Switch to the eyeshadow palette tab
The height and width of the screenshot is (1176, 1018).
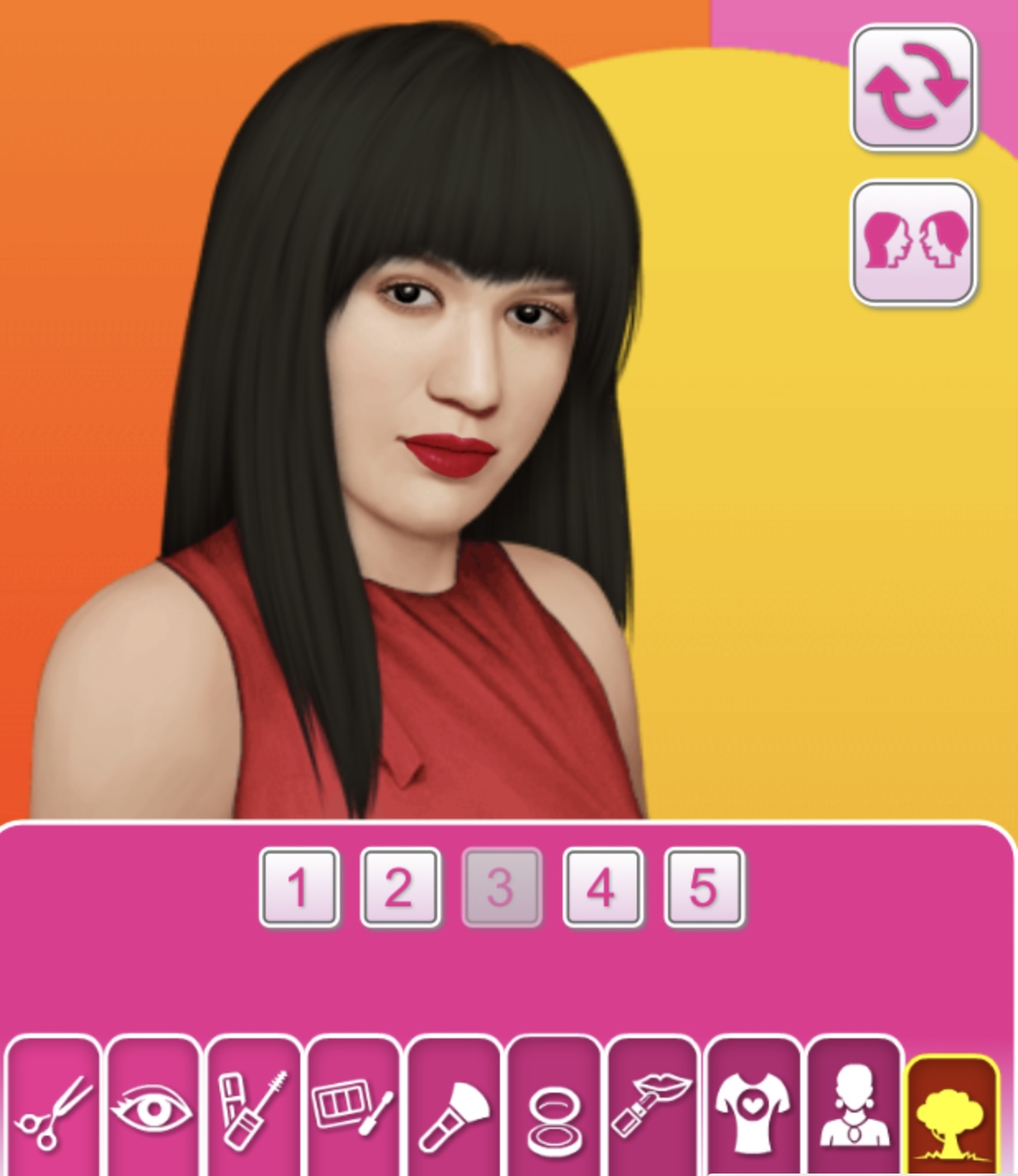coord(353,1109)
